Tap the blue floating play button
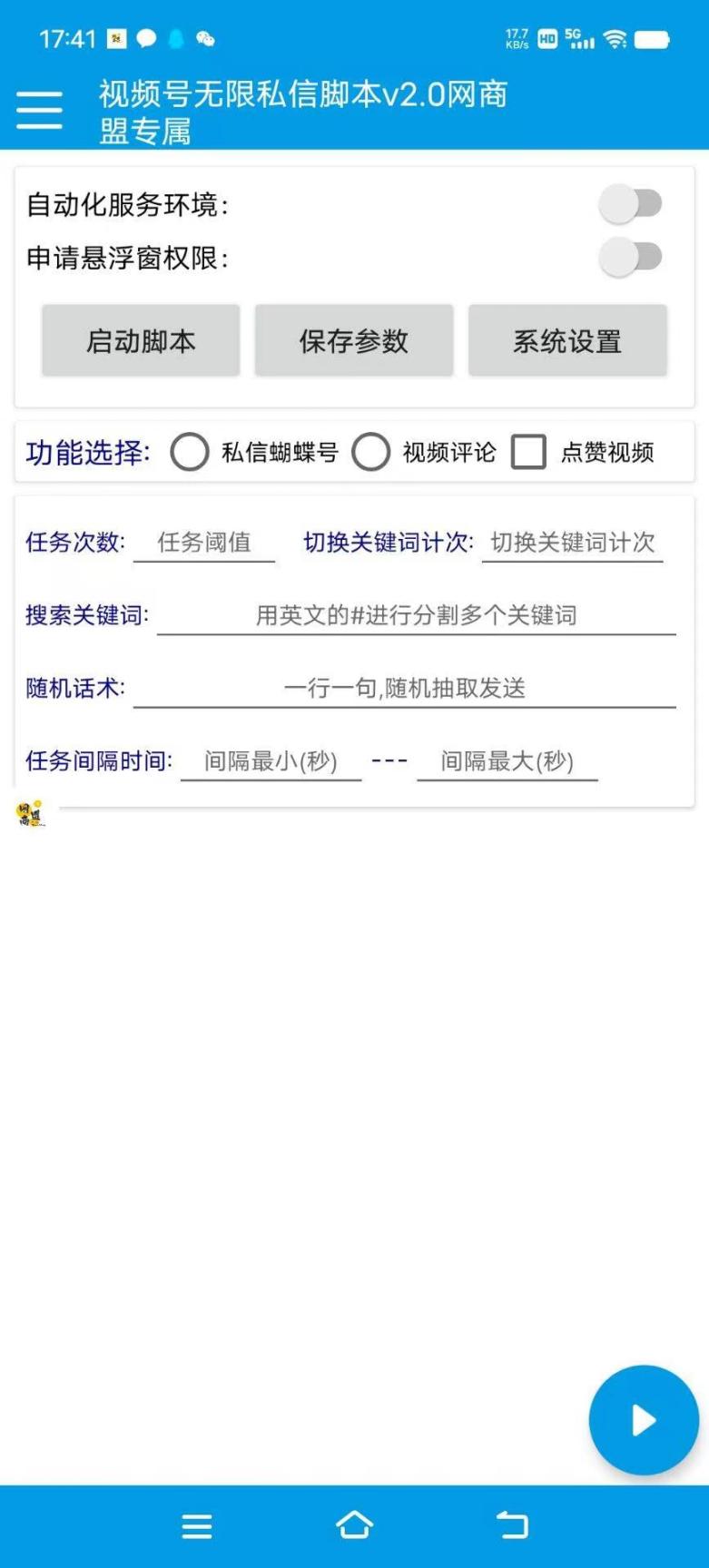 coord(644,1420)
